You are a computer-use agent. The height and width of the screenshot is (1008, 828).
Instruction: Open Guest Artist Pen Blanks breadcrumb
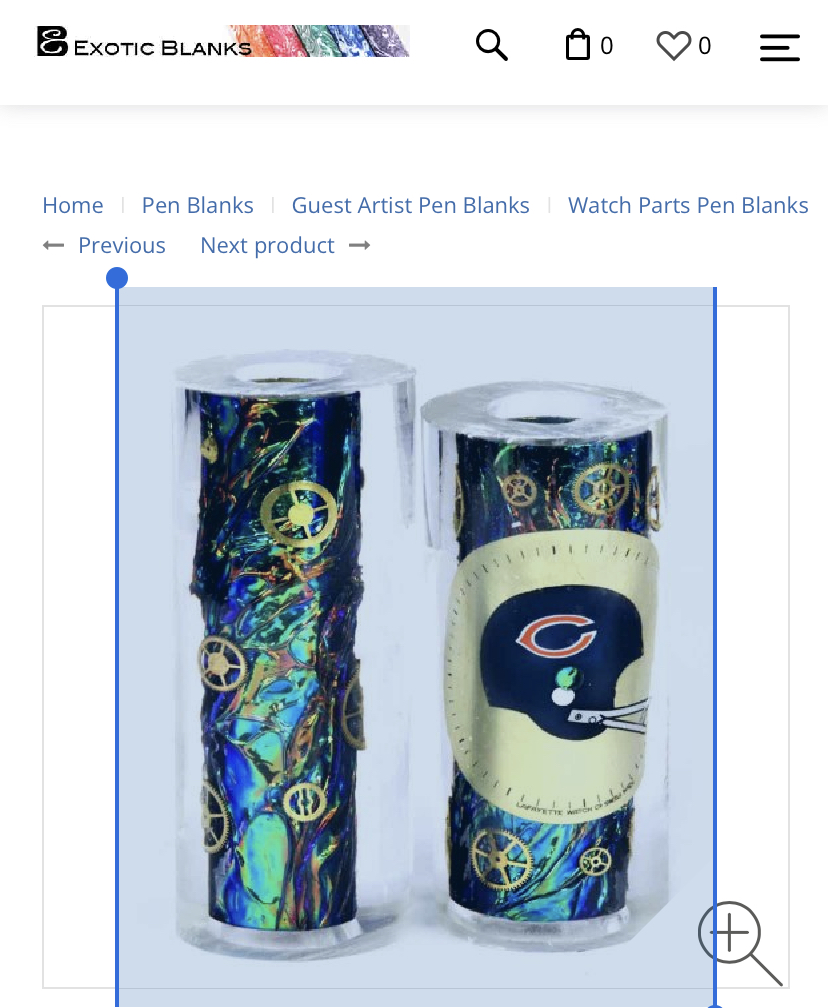pos(410,205)
